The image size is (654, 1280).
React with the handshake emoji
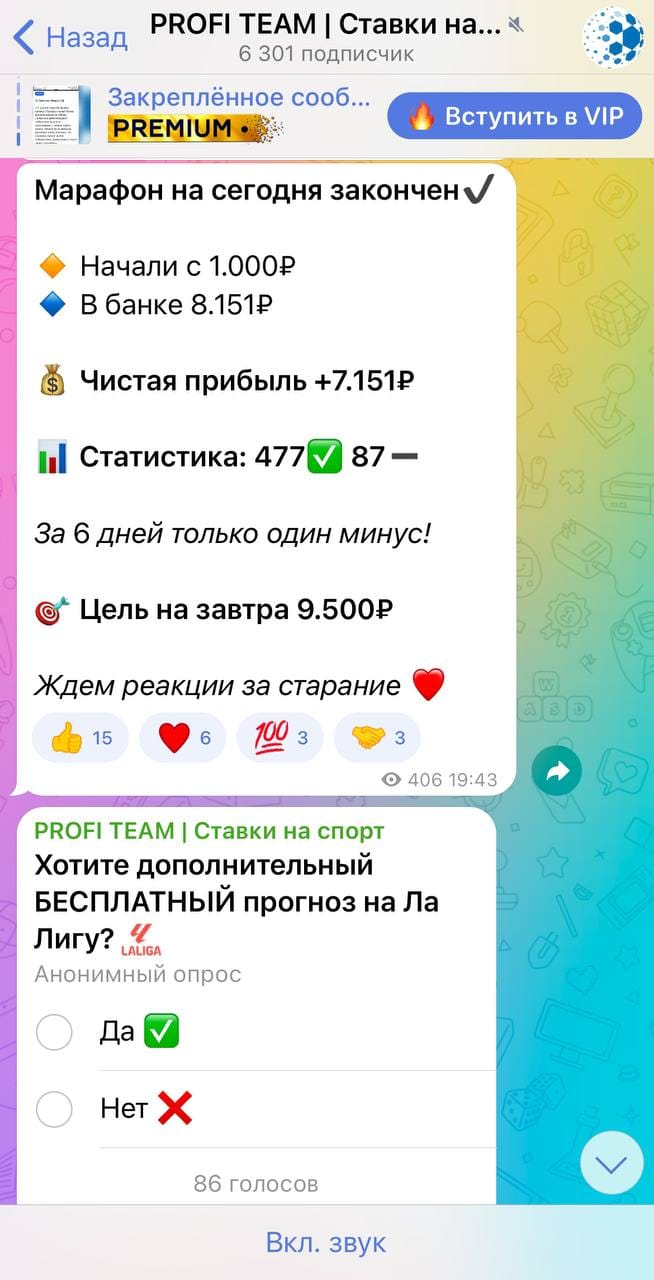[x=378, y=739]
